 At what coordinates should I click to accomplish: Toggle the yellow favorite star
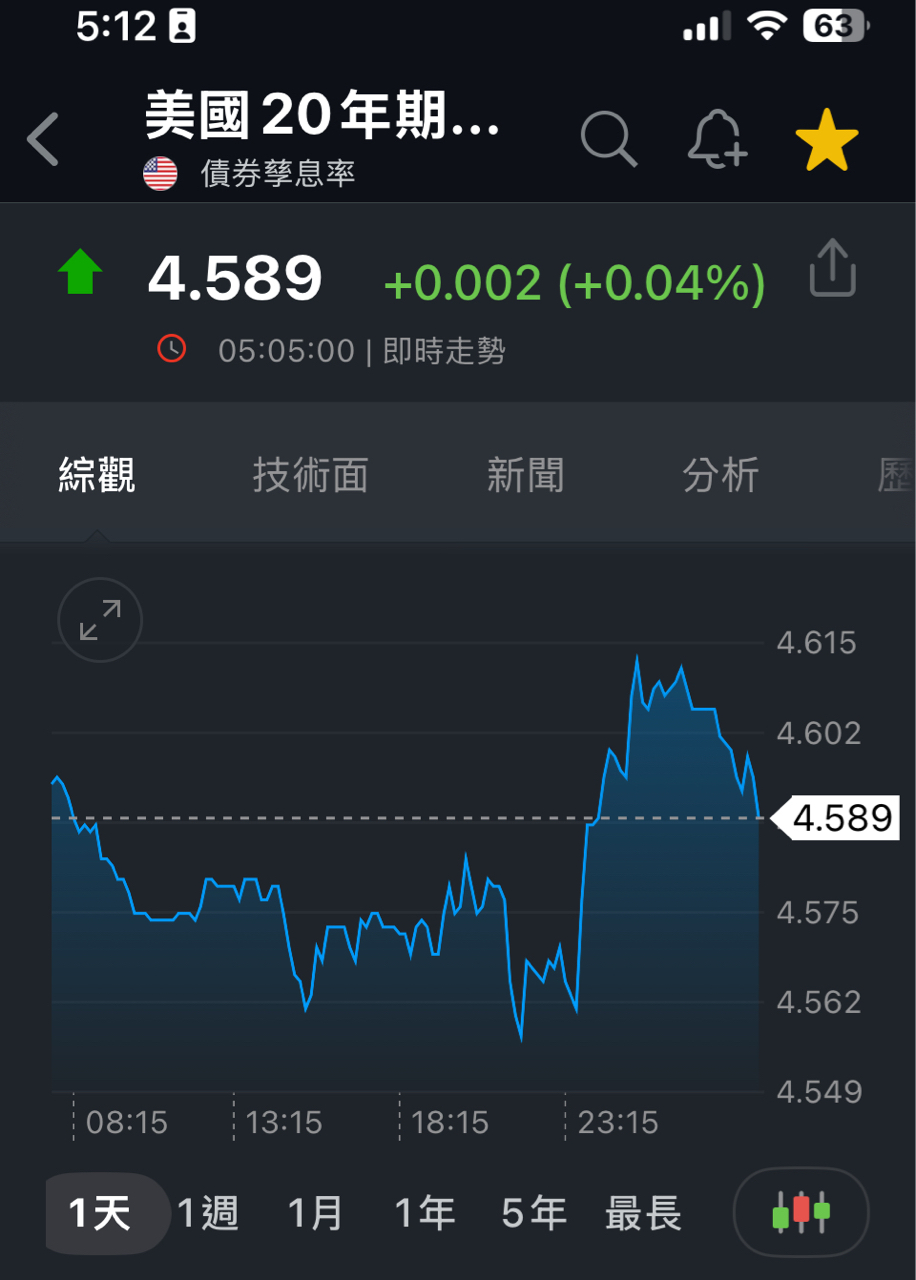[x=826, y=141]
